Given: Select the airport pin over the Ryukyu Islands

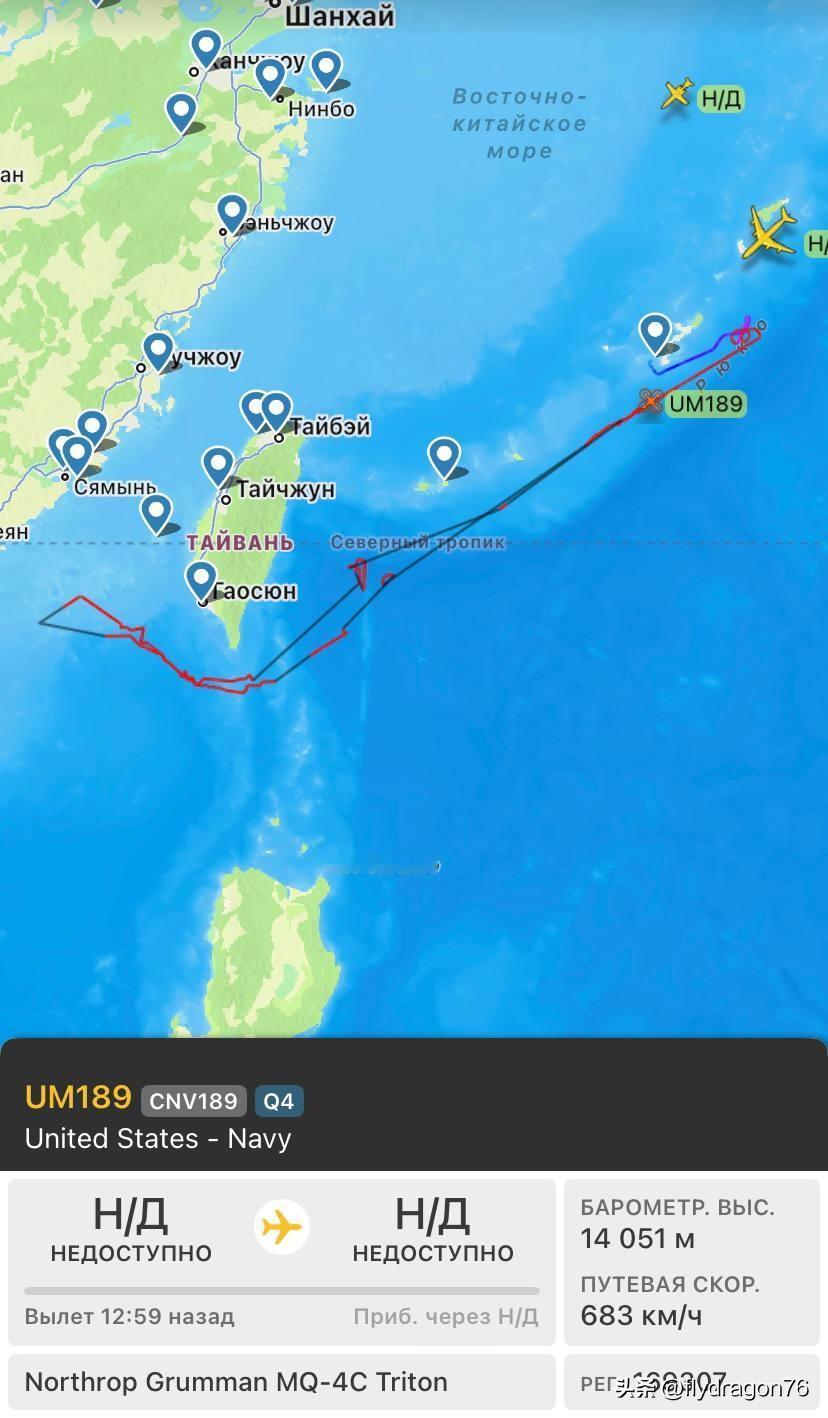Looking at the screenshot, I should pos(655,330).
